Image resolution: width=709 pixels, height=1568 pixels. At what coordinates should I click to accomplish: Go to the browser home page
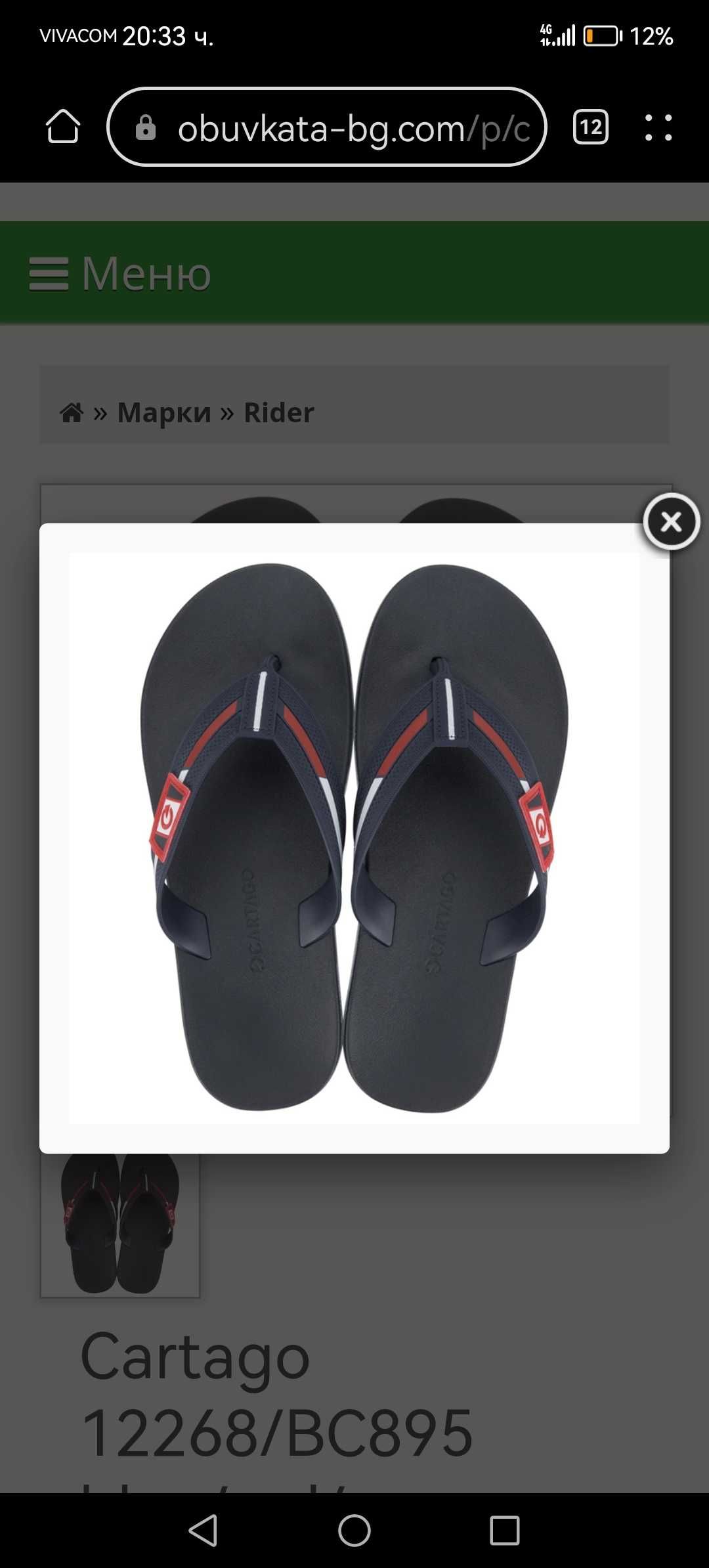click(63, 127)
